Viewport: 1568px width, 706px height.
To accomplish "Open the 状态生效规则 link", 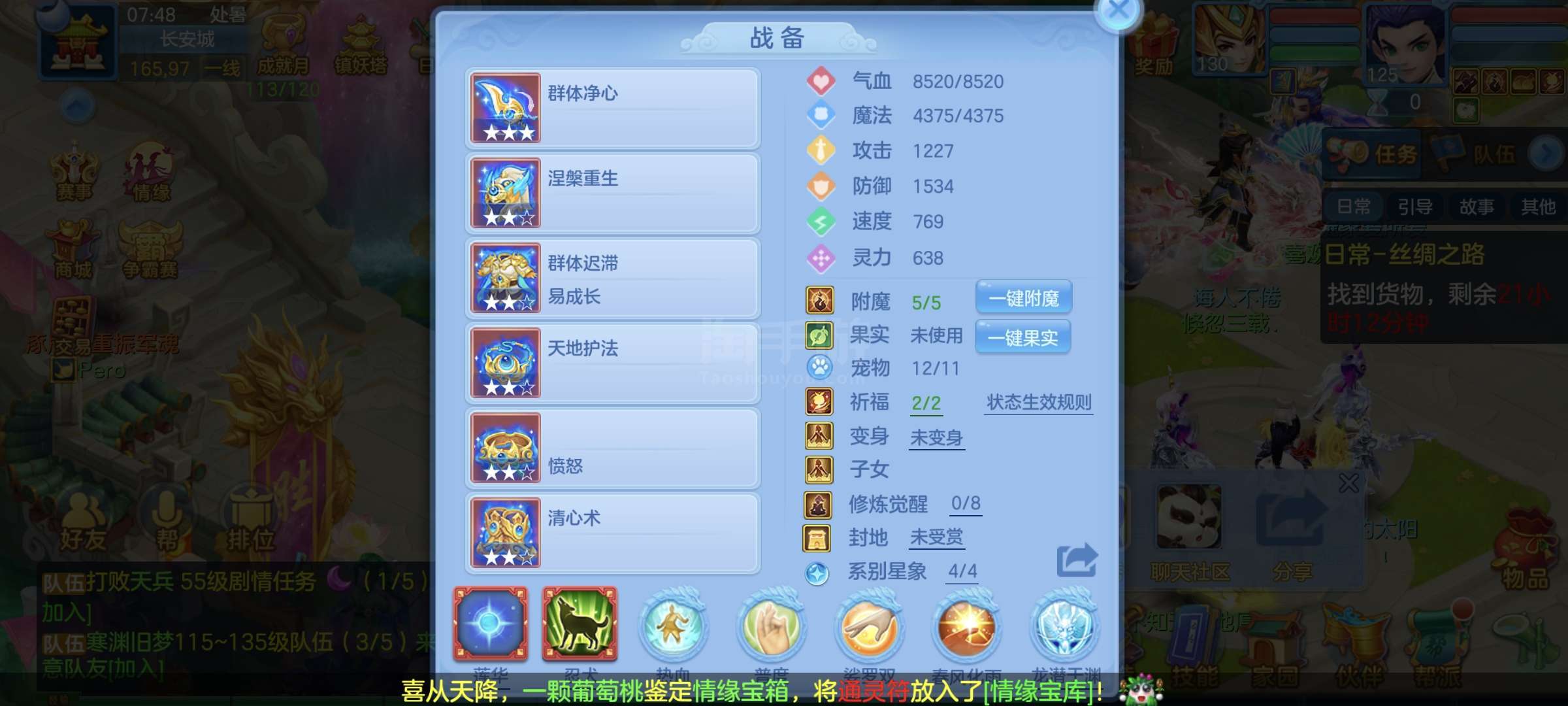I will coord(1039,403).
